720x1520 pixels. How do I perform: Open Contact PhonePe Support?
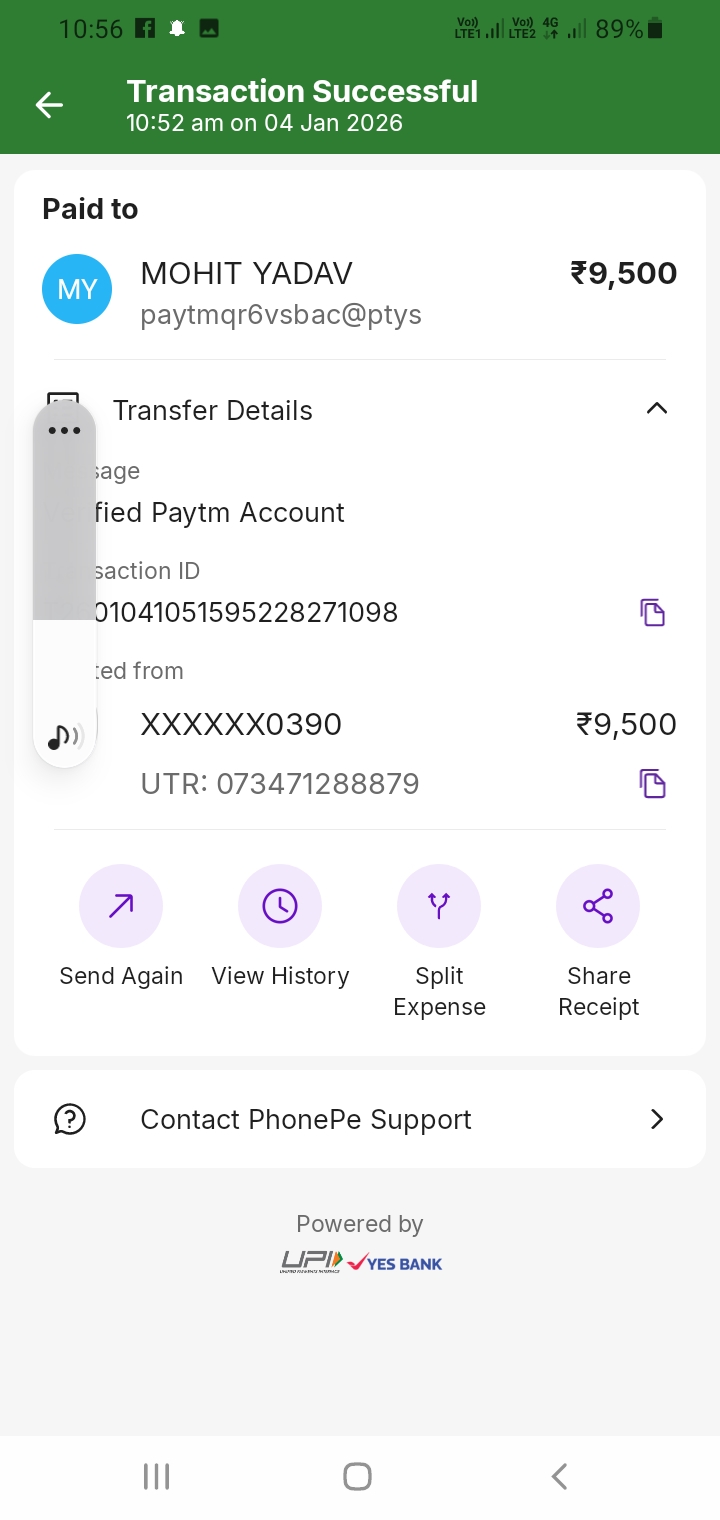tap(360, 1119)
